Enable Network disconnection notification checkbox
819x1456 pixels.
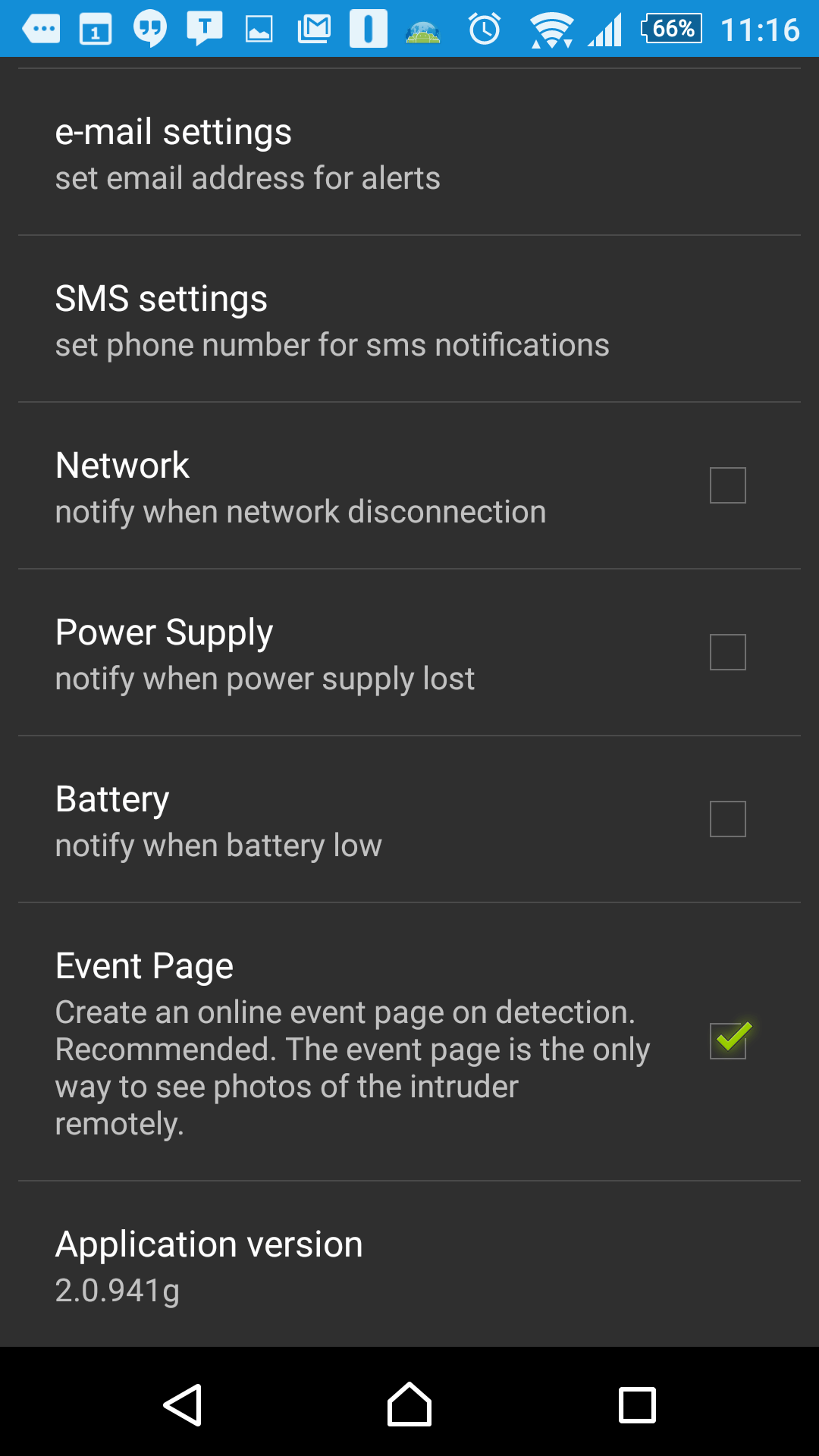coord(727,485)
